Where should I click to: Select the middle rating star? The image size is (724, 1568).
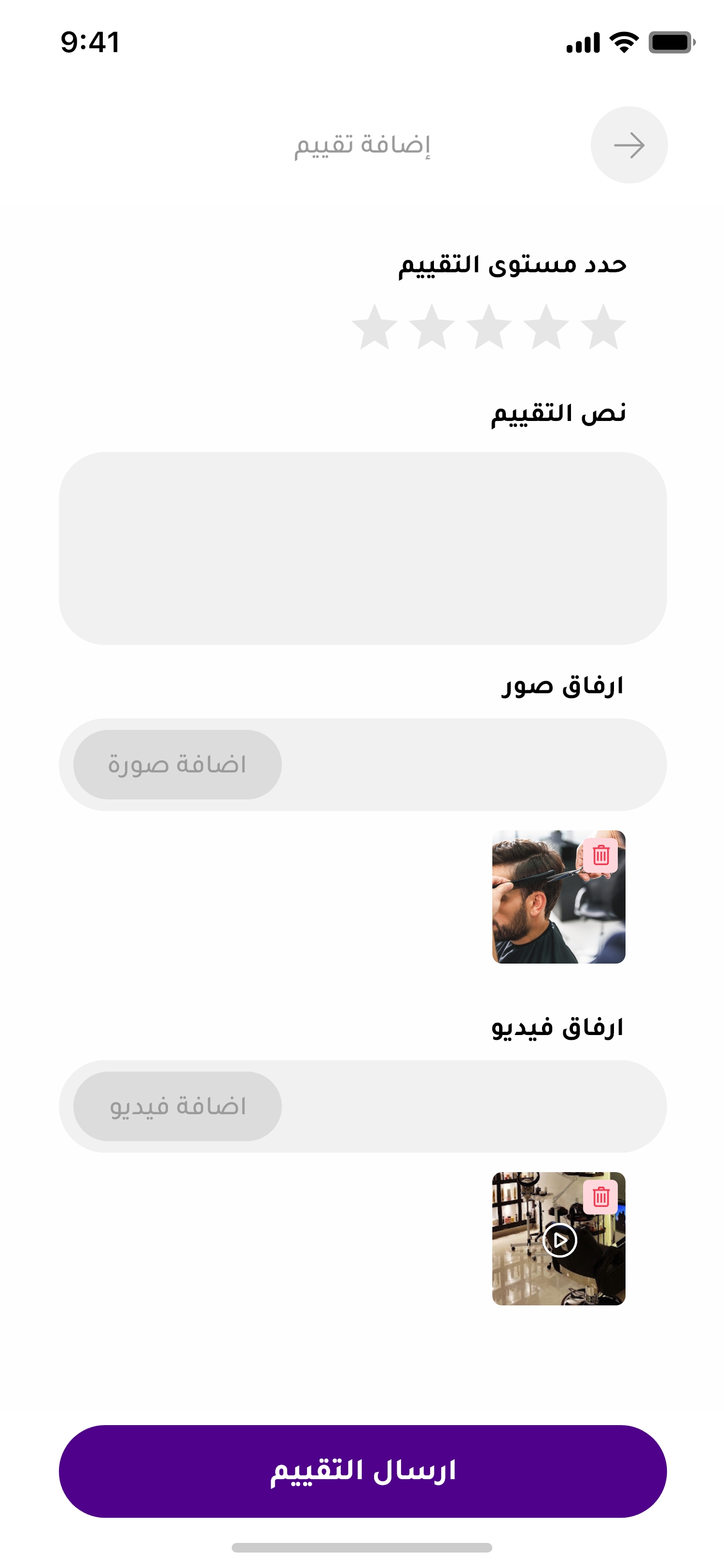click(x=488, y=327)
